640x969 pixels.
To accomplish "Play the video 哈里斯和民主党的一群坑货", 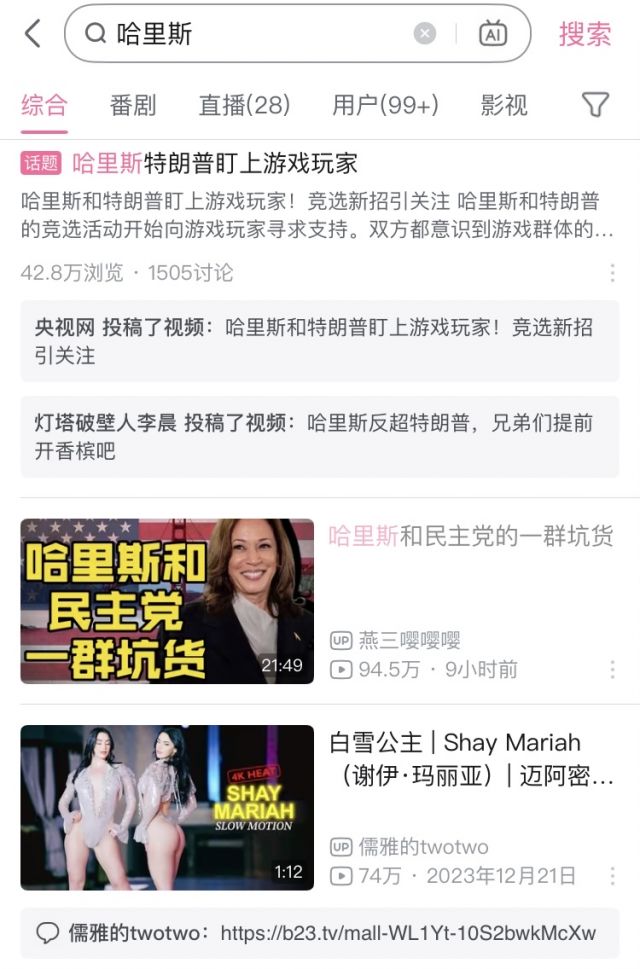I will [x=167, y=600].
